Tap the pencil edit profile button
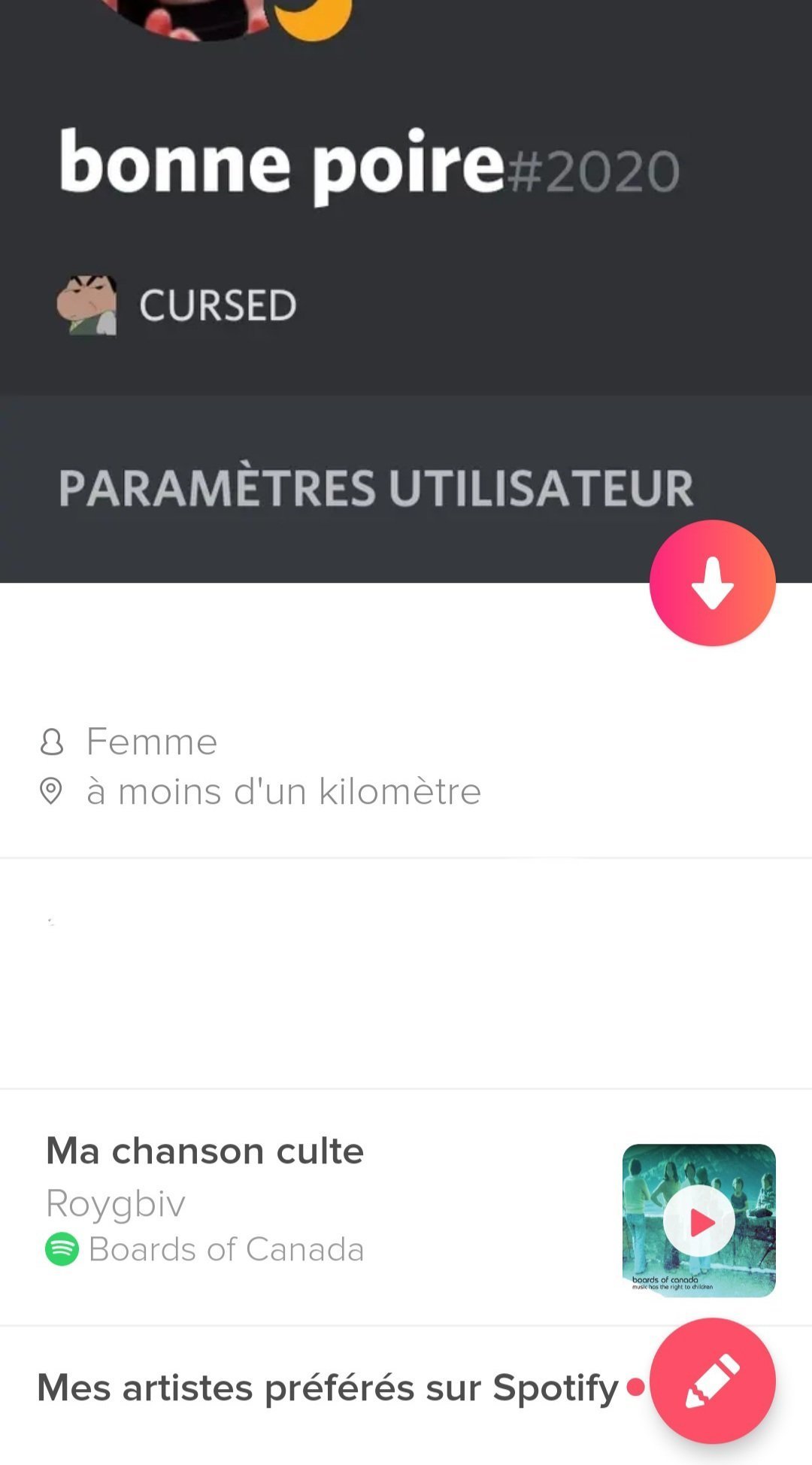The width and height of the screenshot is (812, 1465). pyautogui.click(x=712, y=1381)
